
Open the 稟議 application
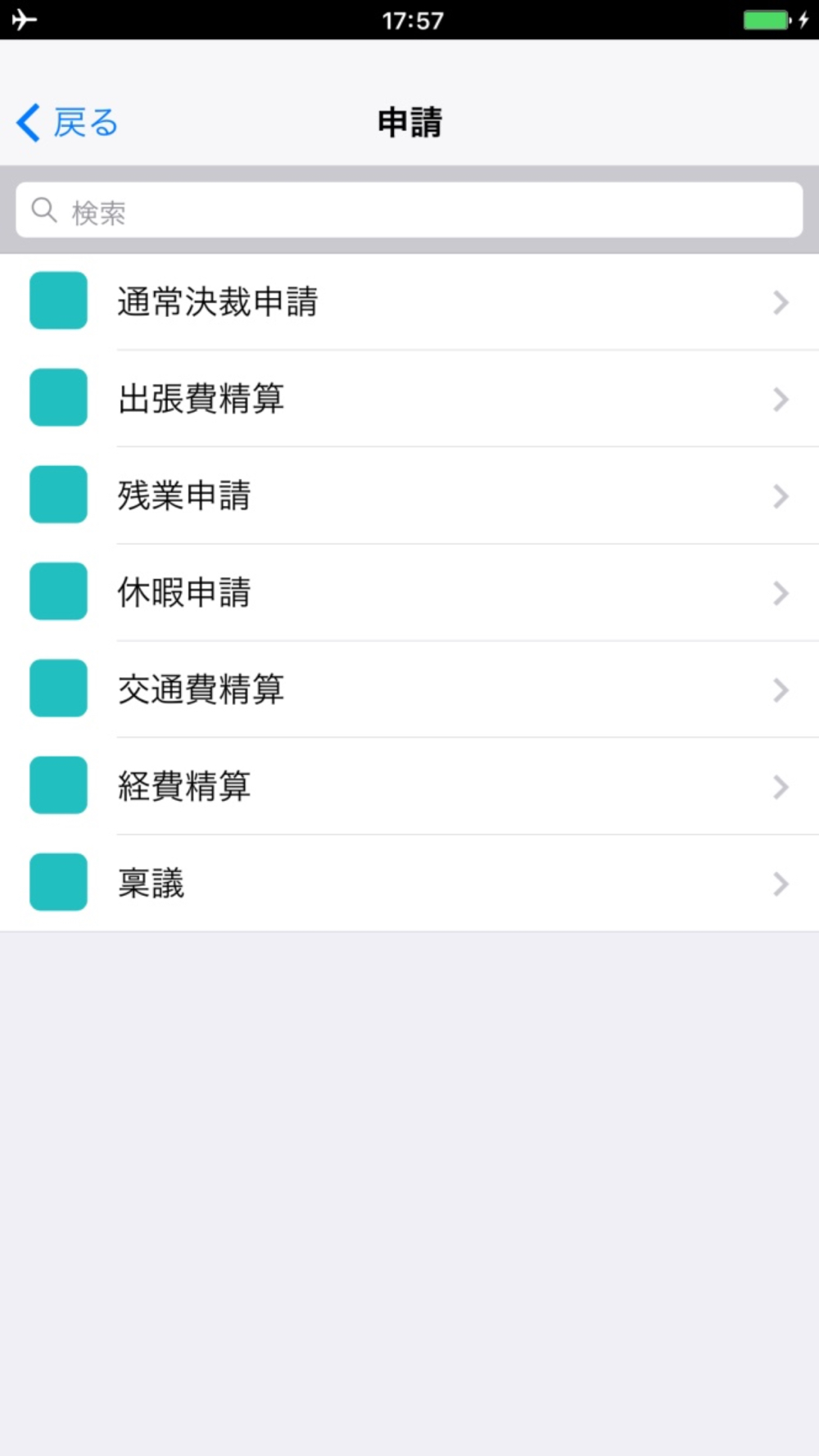tap(409, 883)
